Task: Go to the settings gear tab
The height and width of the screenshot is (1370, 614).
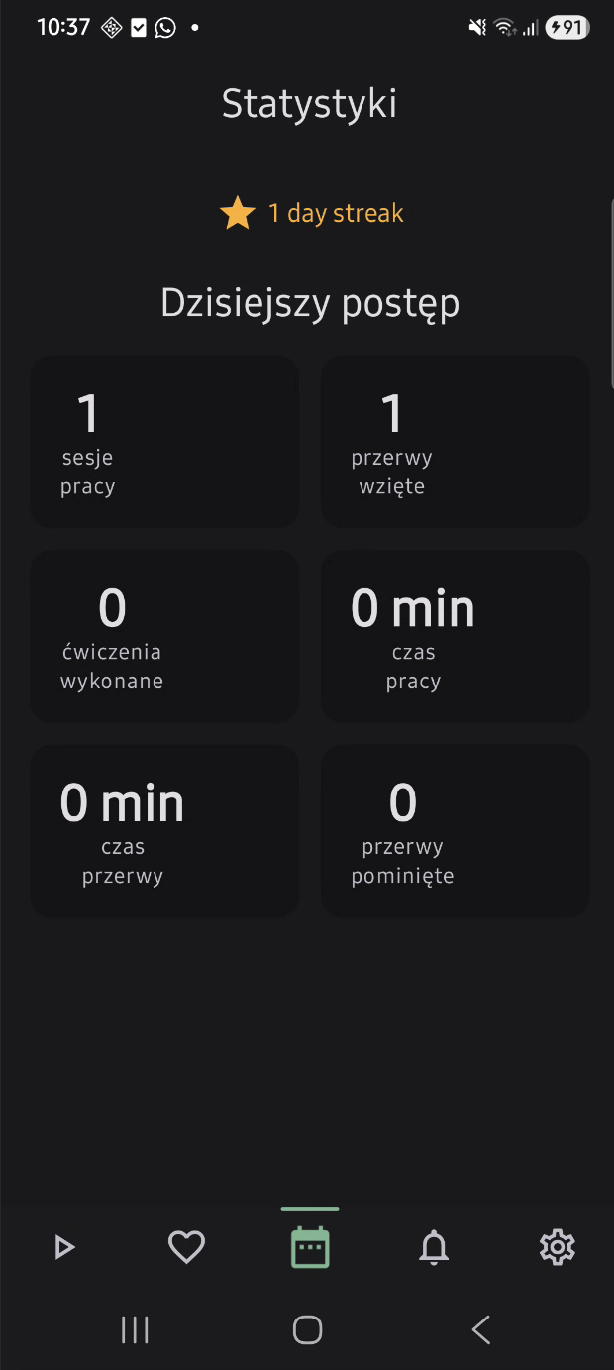Action: (556, 1247)
